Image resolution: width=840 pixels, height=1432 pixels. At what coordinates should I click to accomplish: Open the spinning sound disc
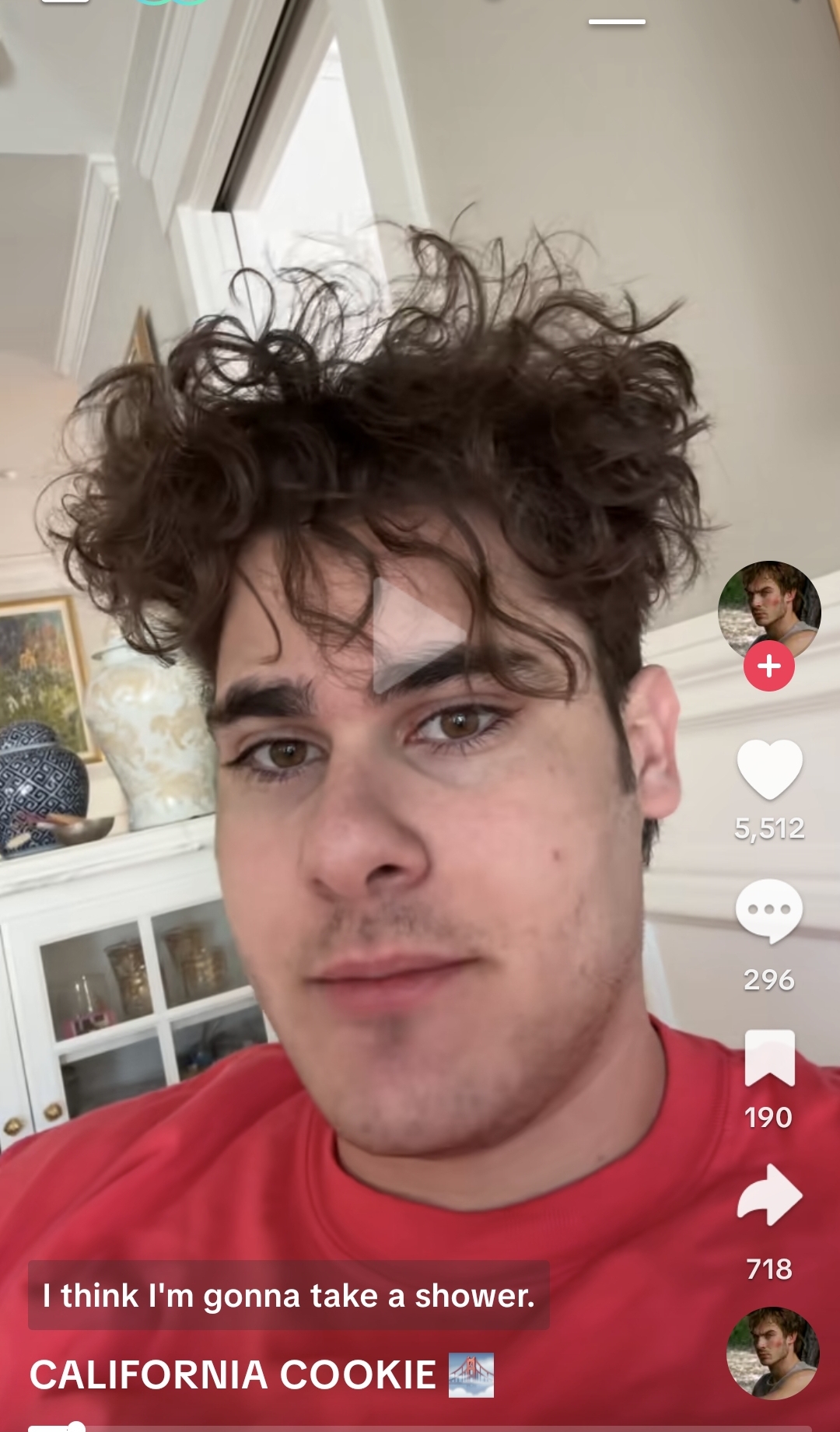pos(773,1353)
